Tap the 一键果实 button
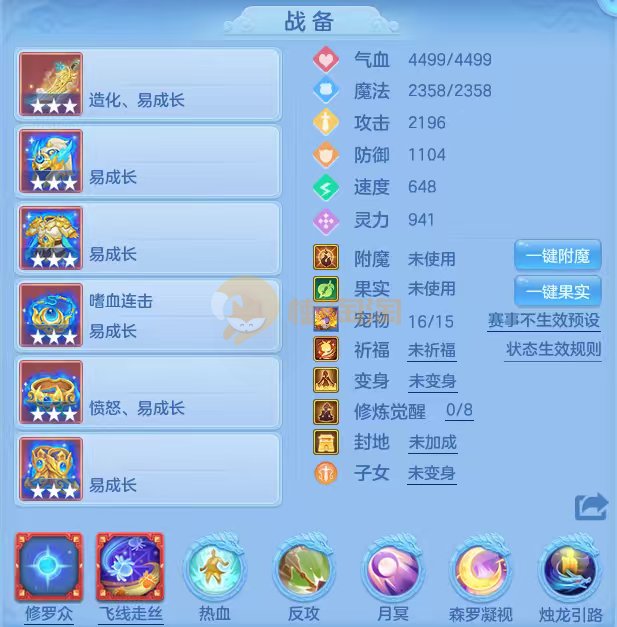Screen dimensions: 617x627 coord(558,293)
